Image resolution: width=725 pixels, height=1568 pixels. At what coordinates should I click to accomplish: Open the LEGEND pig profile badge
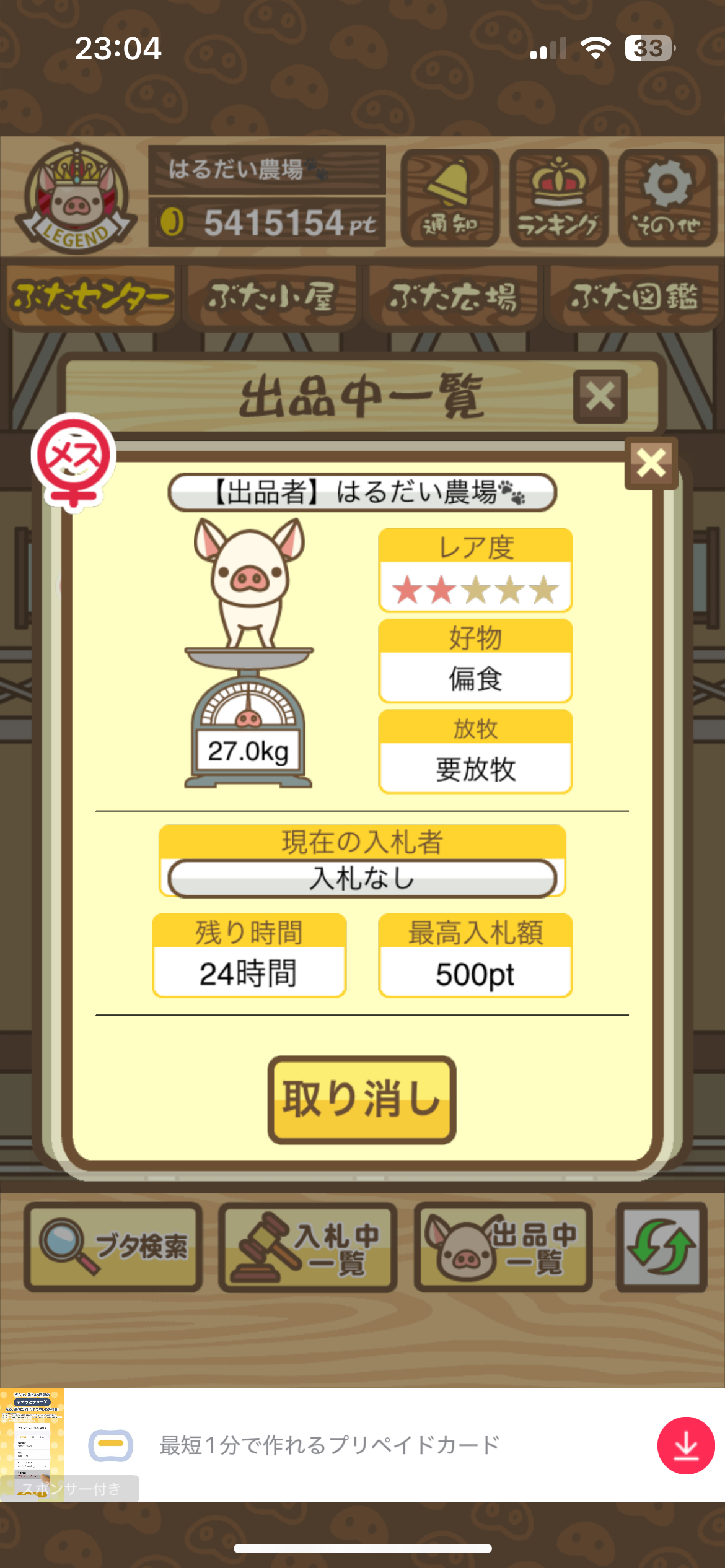pos(76,198)
